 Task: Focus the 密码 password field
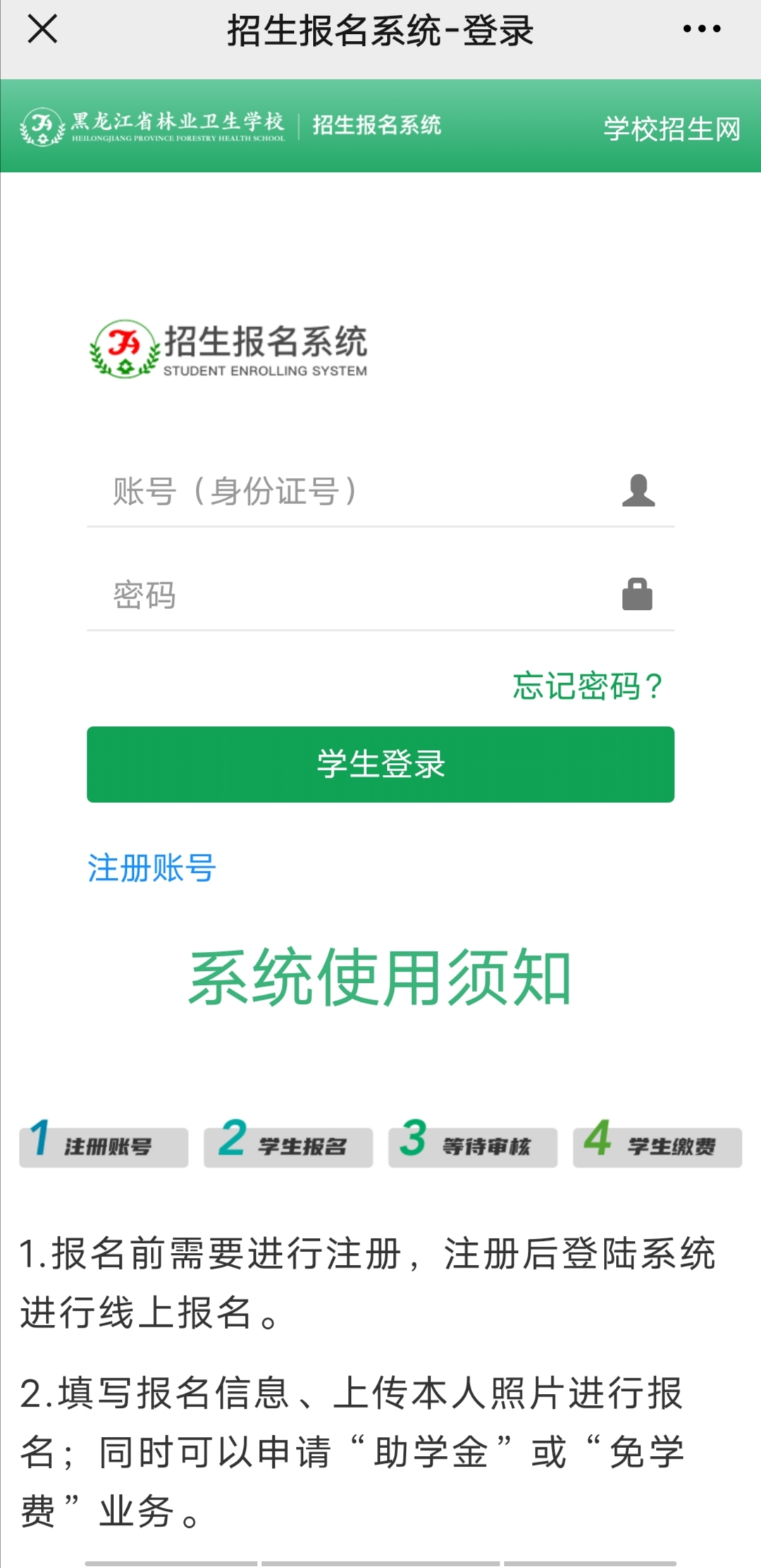380,595
